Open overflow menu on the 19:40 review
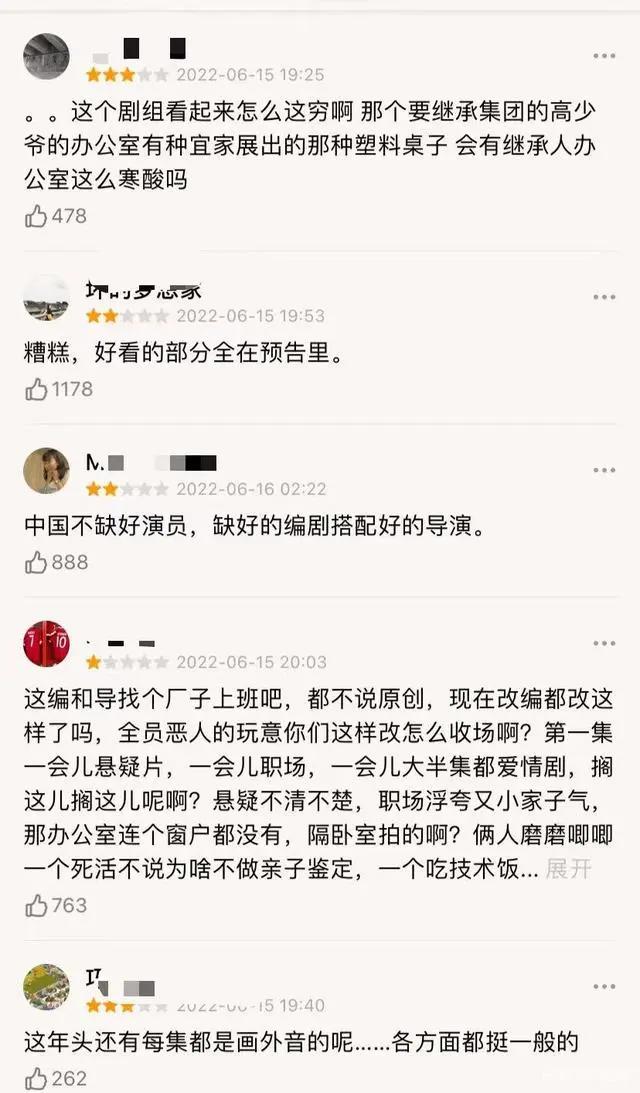Screen dimensions: 640x1093 604,986
